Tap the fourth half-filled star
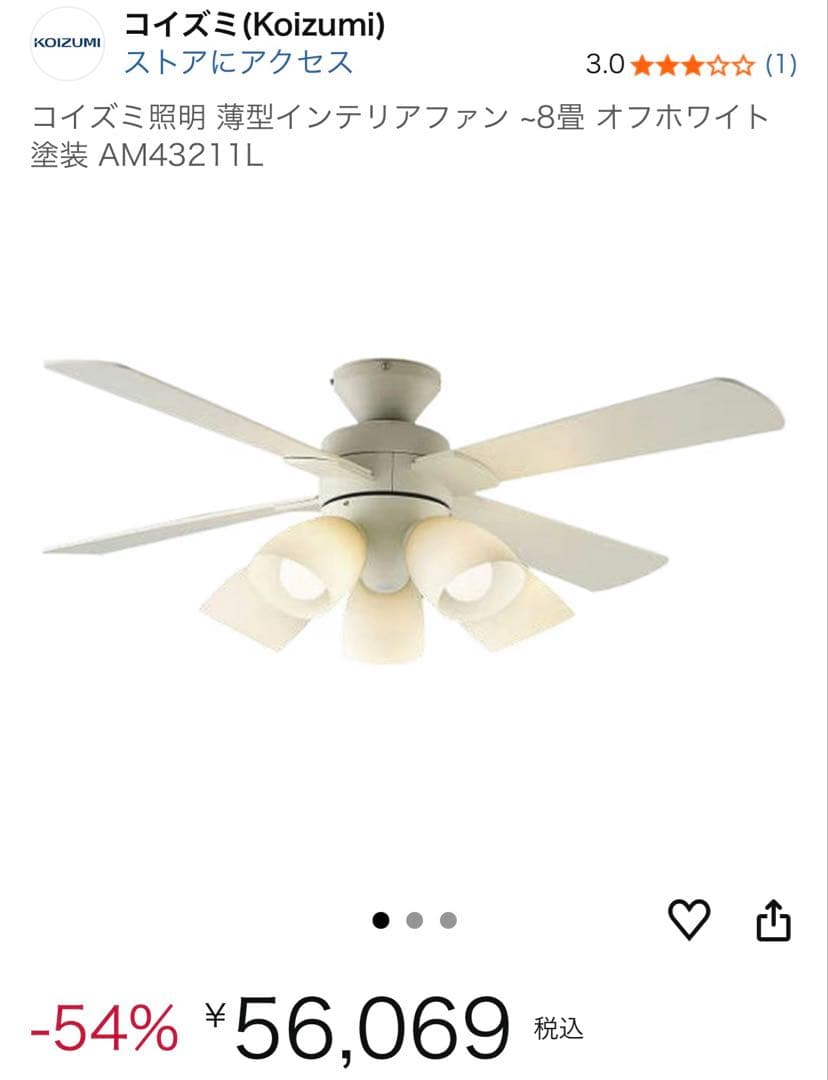This screenshot has width=828, height=1080. (718, 64)
